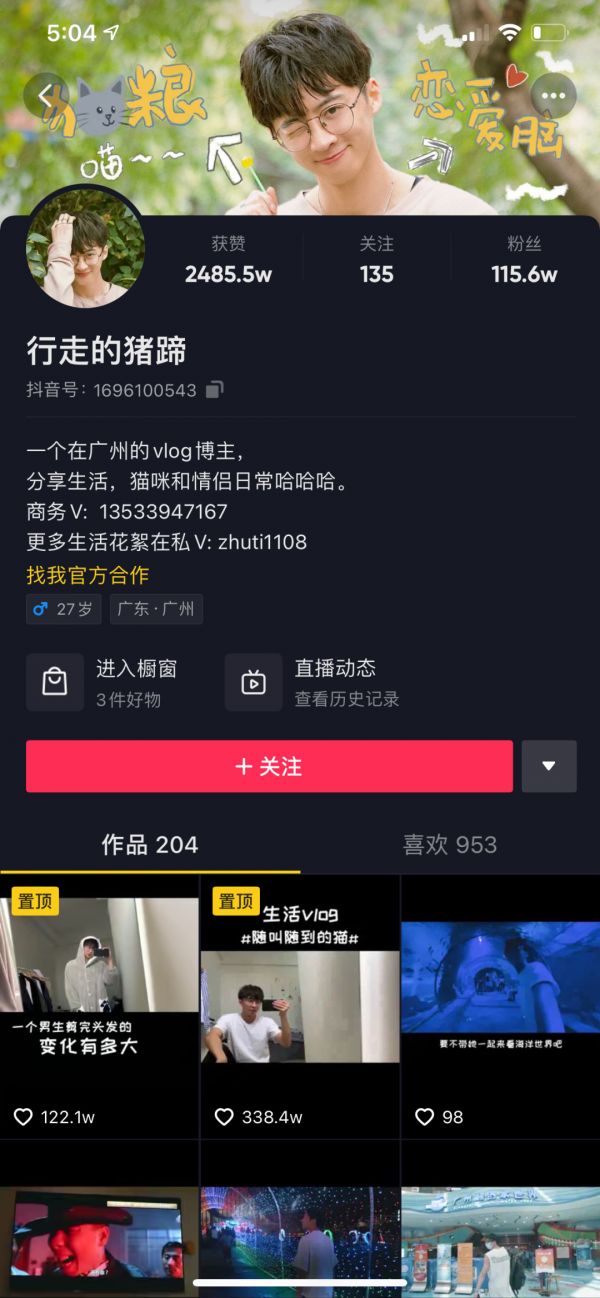View the 关注 135 following list
The width and height of the screenshot is (600, 1298).
[x=377, y=260]
